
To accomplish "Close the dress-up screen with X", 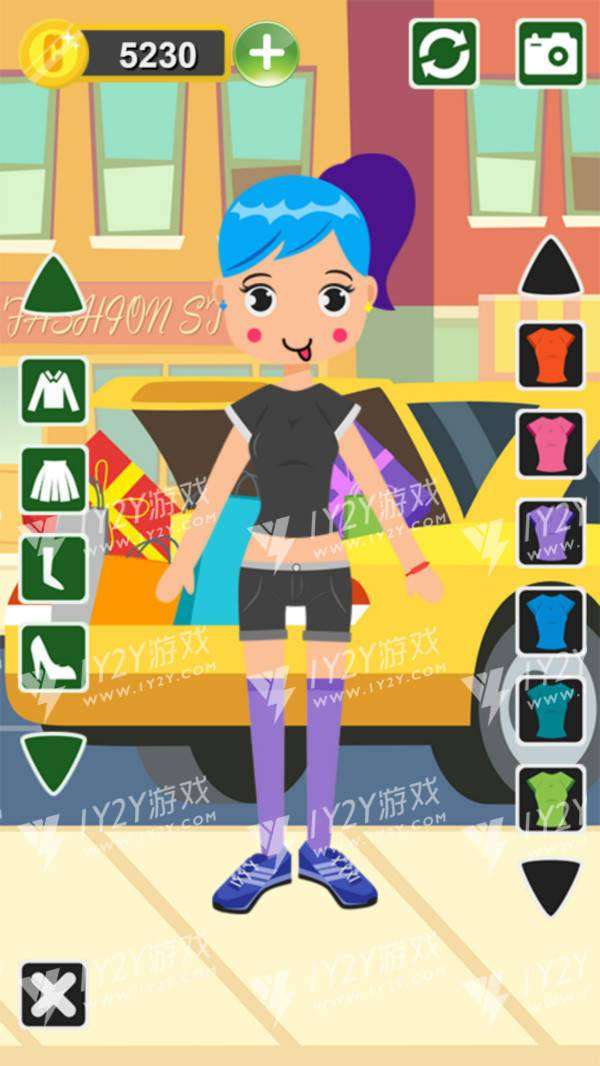I will [x=53, y=995].
